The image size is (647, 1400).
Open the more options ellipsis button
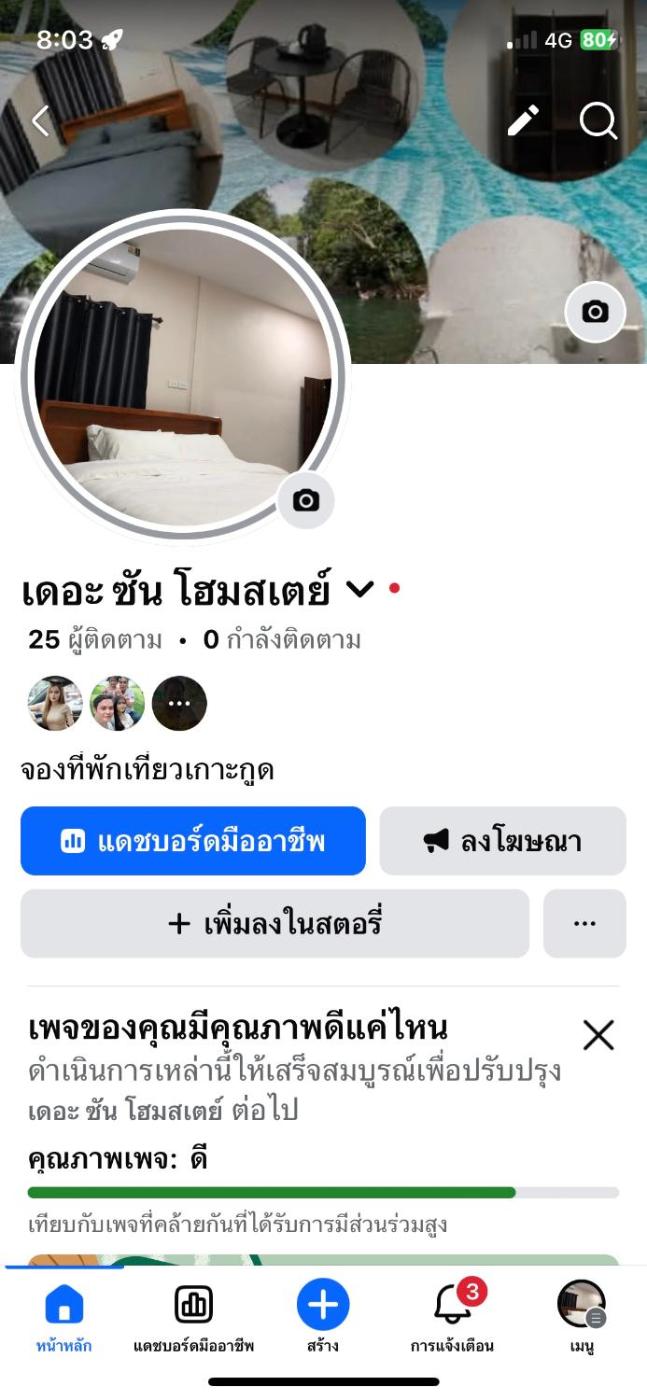[584, 923]
